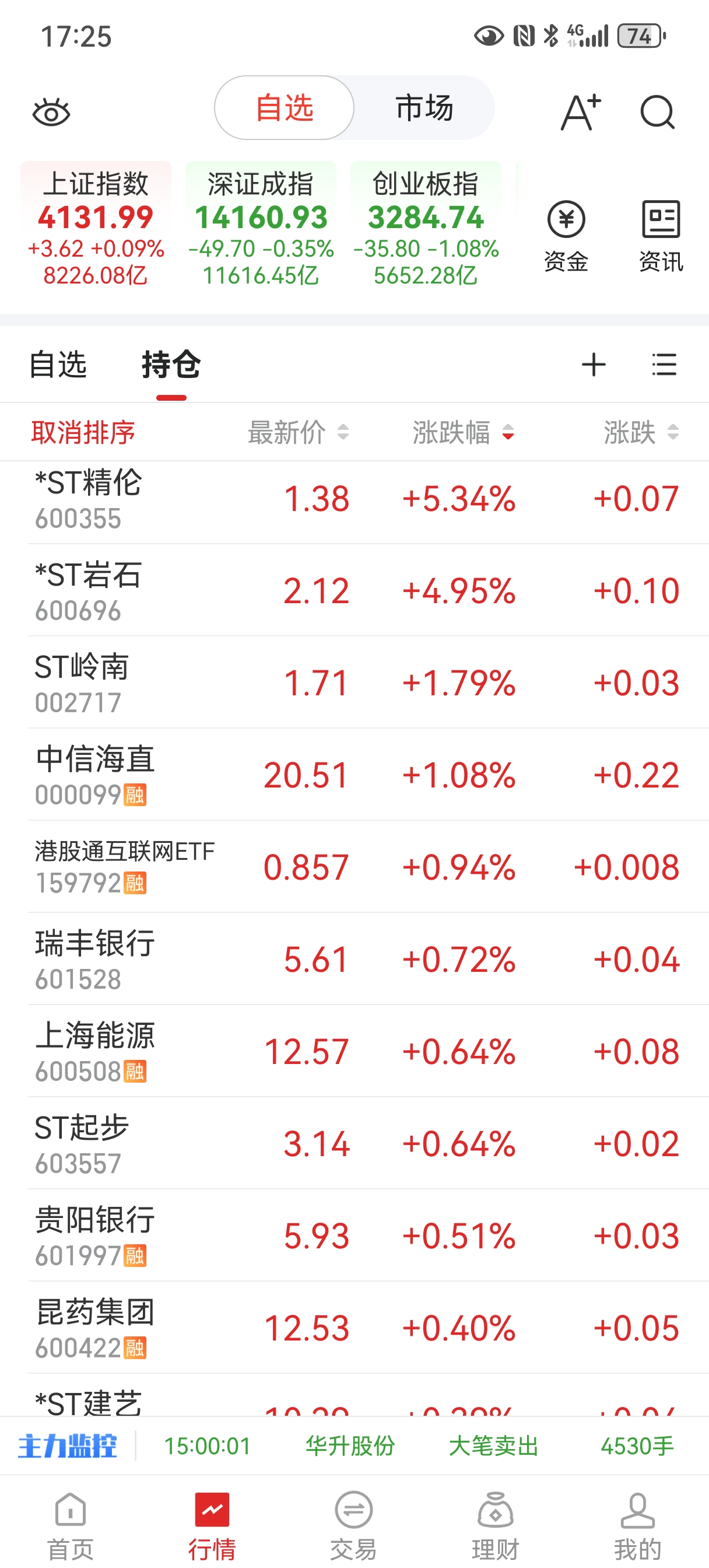709x1568 pixels.
Task: Toggle the eye visibility icon
Action: coord(51,113)
